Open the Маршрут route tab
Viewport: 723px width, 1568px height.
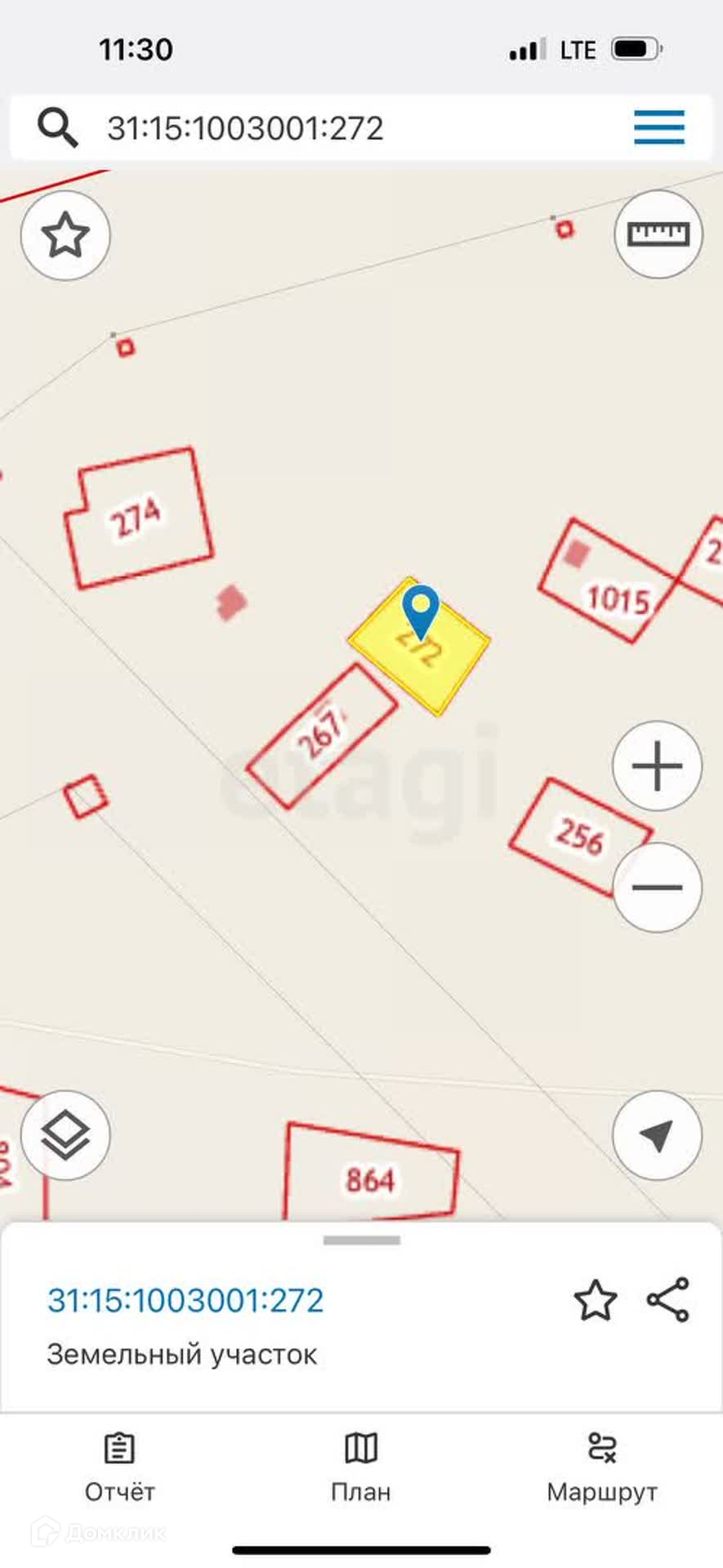coord(602,1467)
